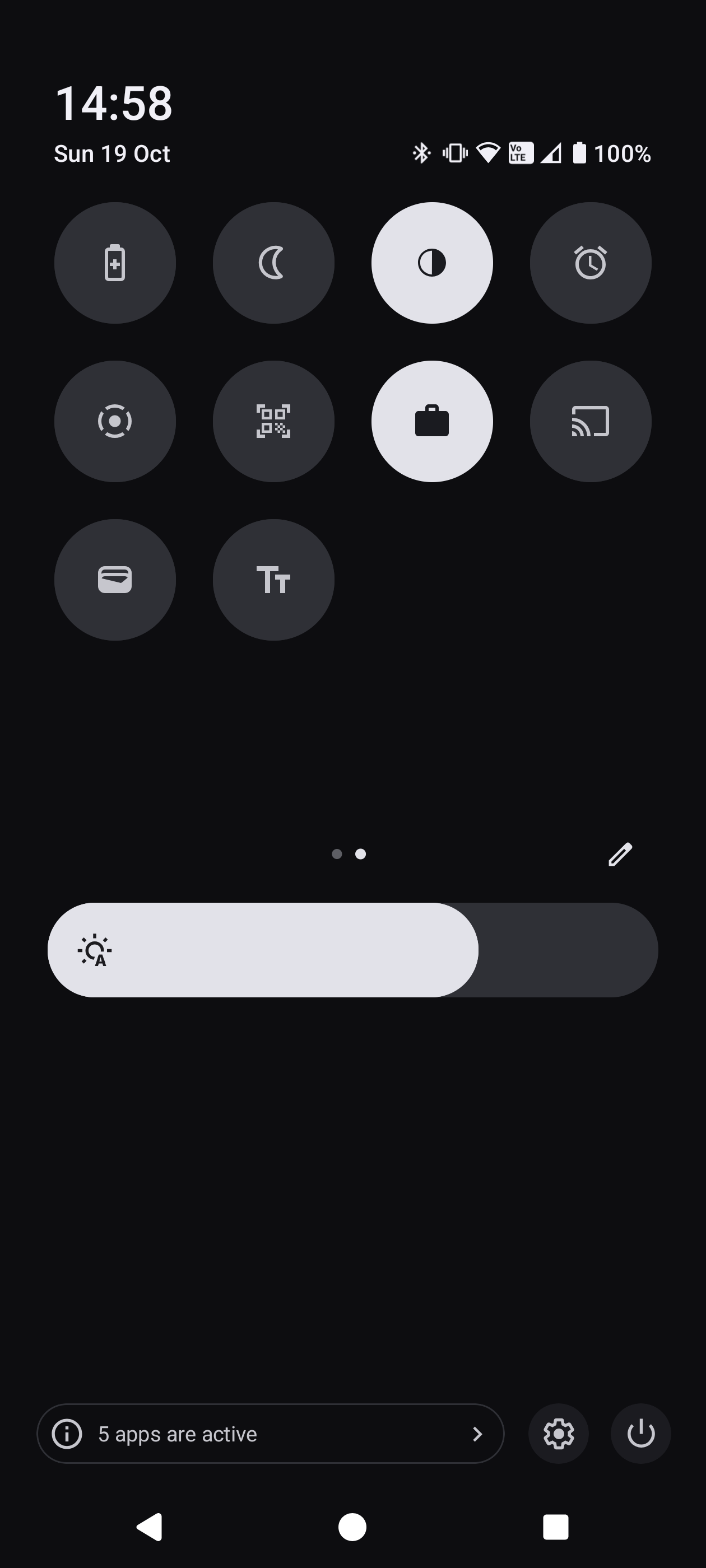Edit quick settings with the pencil icon

(620, 855)
